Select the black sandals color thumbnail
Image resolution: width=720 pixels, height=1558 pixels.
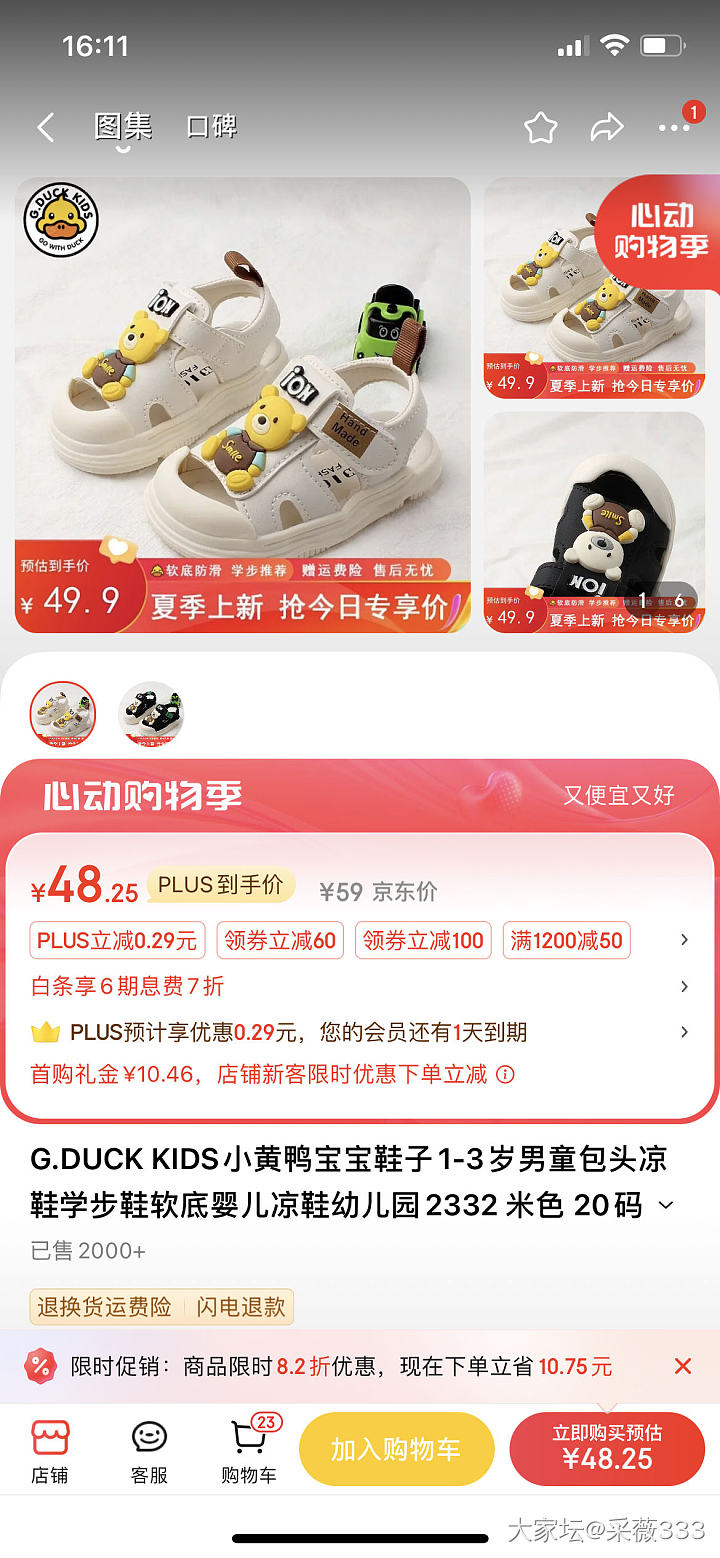point(151,714)
